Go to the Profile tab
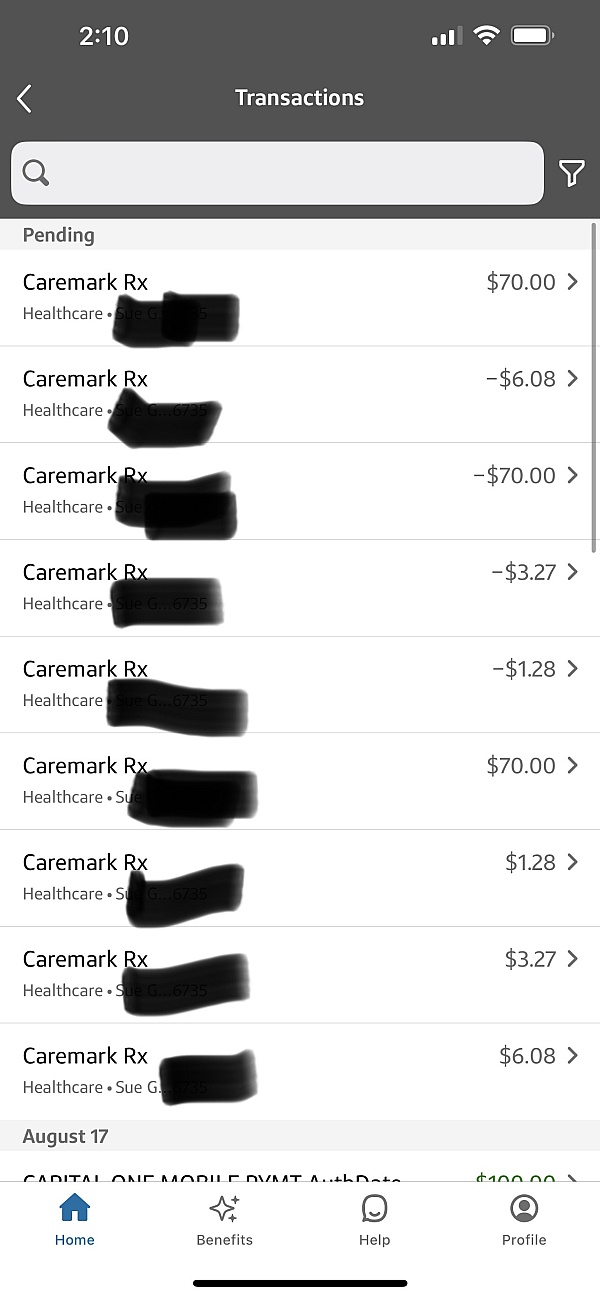 524,1220
